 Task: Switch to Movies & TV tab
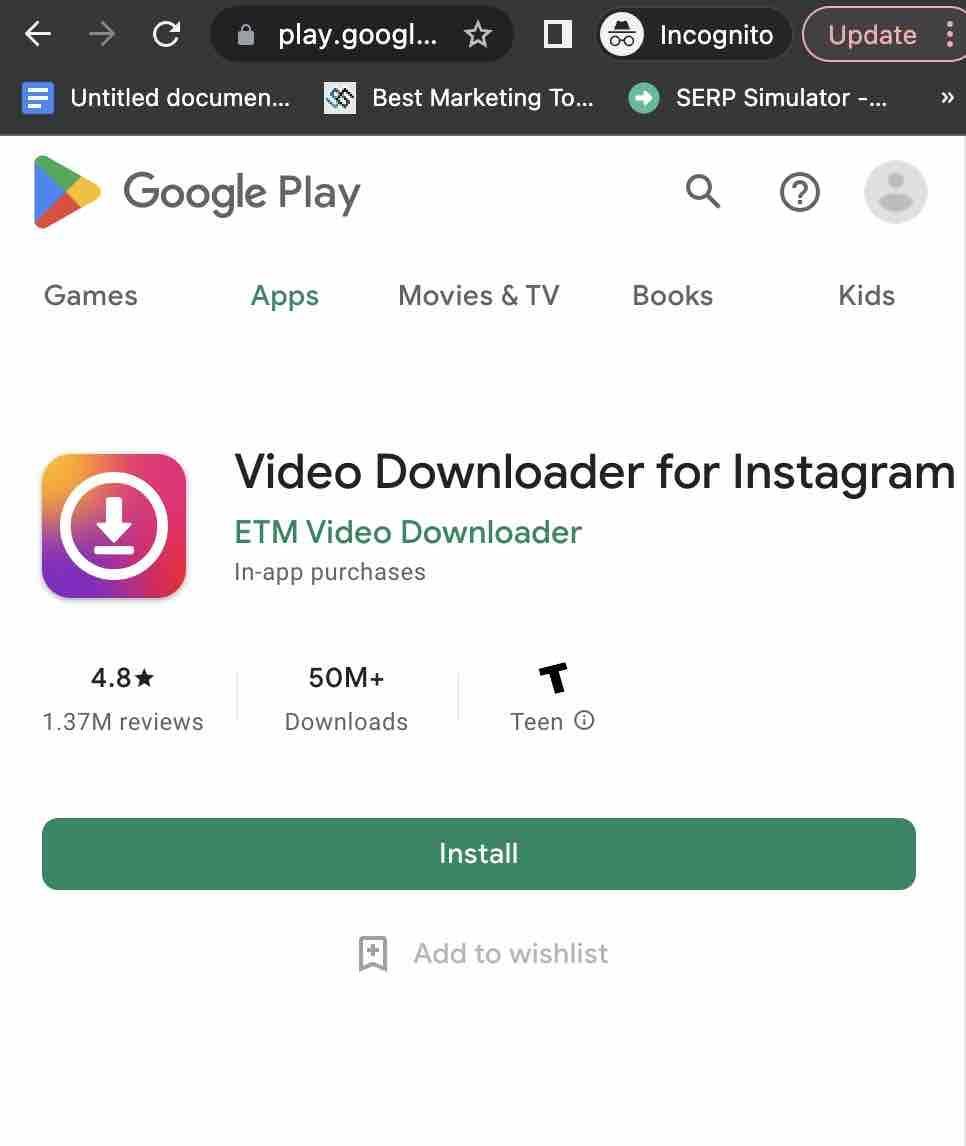coord(478,296)
